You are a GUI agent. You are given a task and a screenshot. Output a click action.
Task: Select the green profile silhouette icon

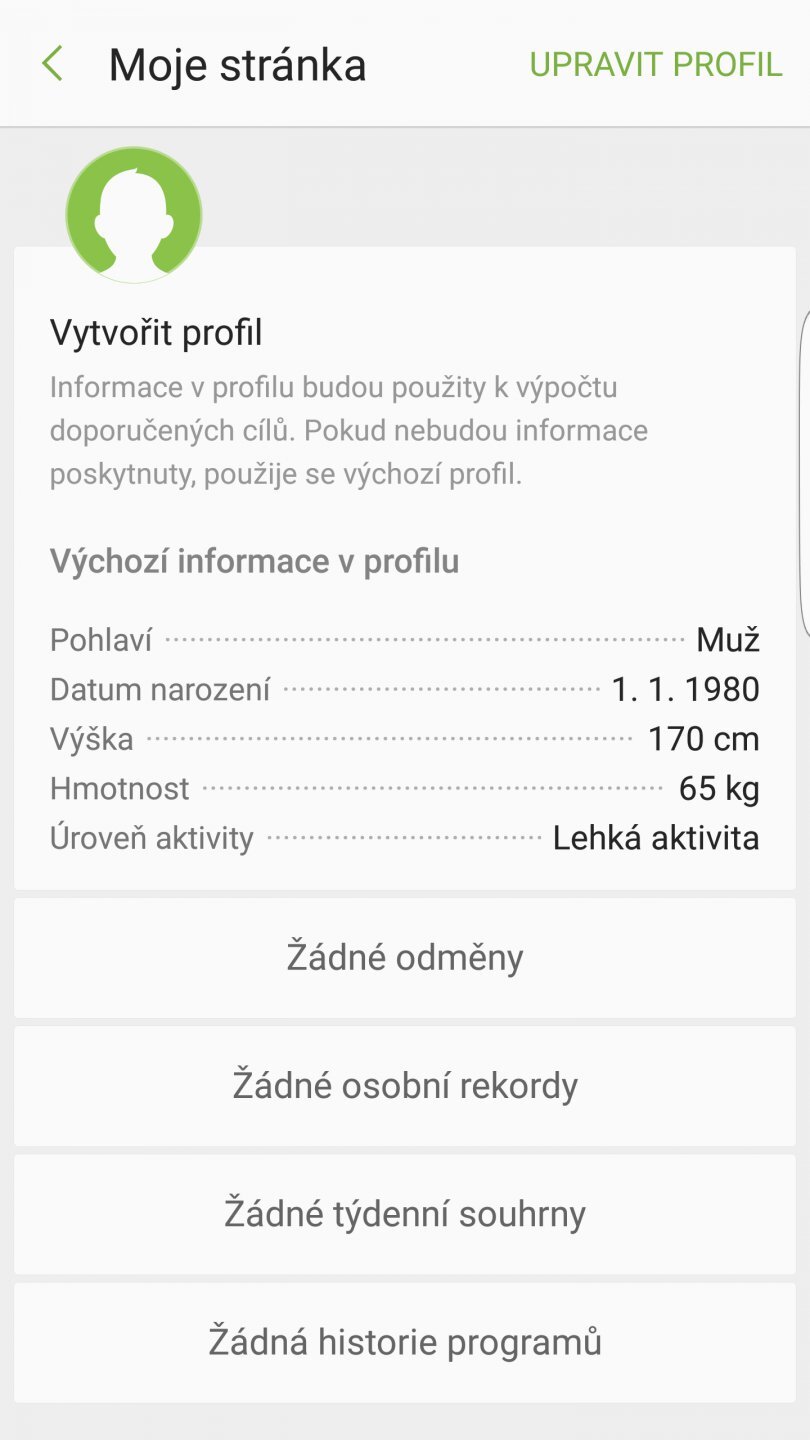(135, 213)
